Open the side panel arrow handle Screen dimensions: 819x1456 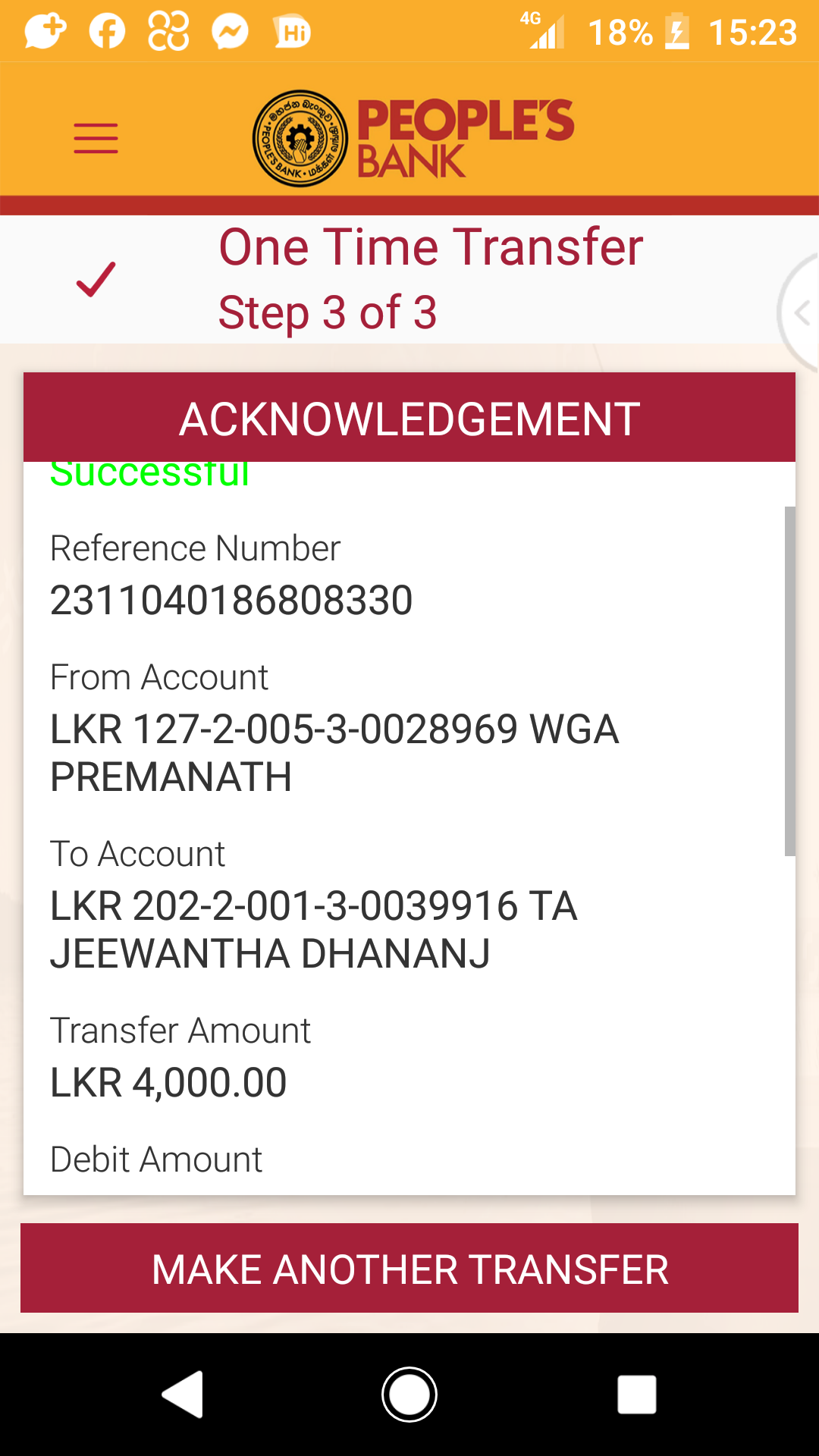tap(802, 312)
